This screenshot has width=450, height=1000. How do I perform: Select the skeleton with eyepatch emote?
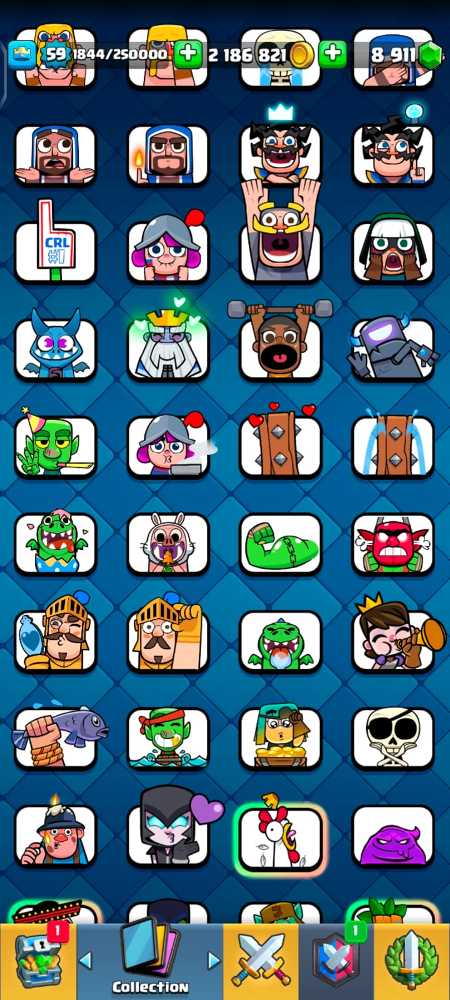[393, 739]
